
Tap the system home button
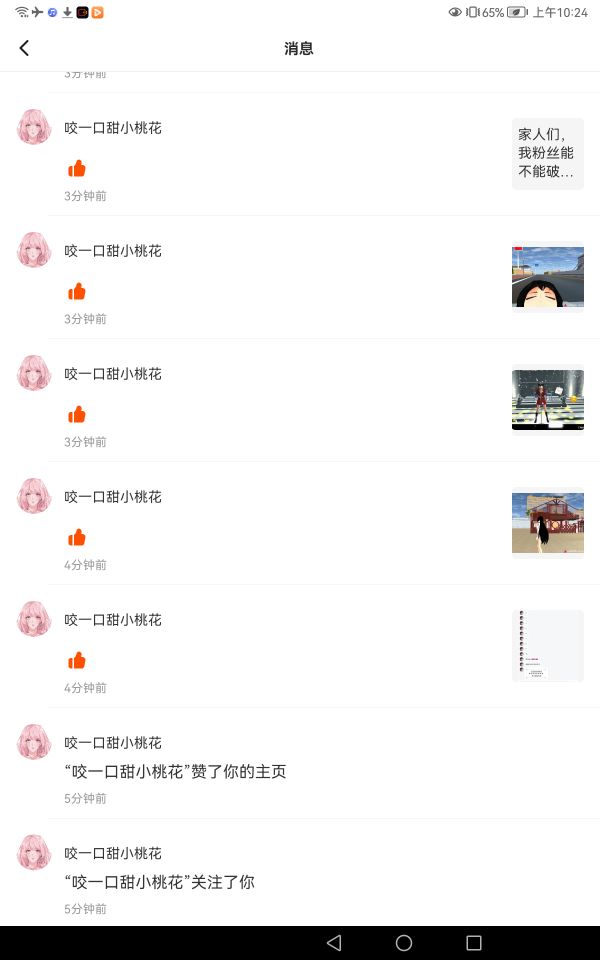pyautogui.click(x=403, y=943)
